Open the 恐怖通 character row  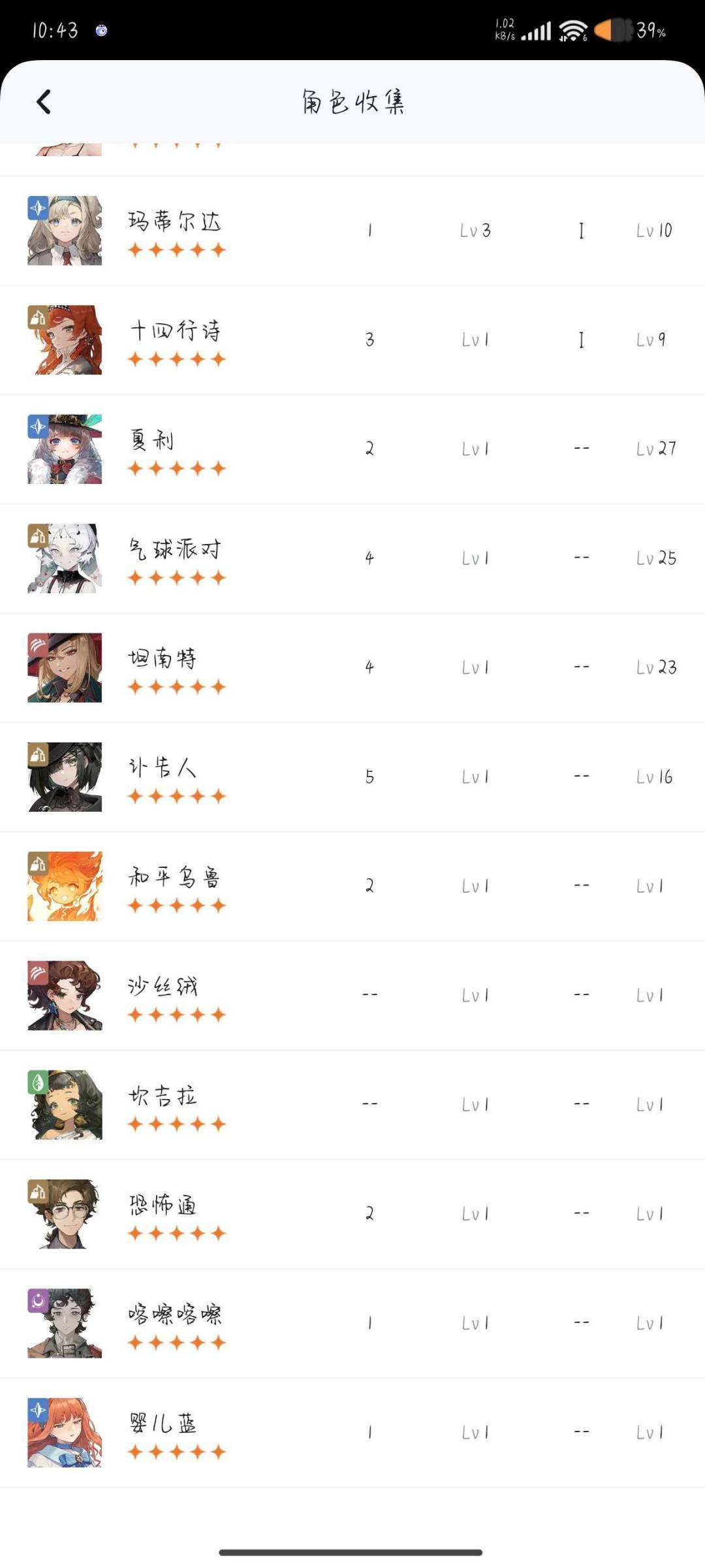352,1215
